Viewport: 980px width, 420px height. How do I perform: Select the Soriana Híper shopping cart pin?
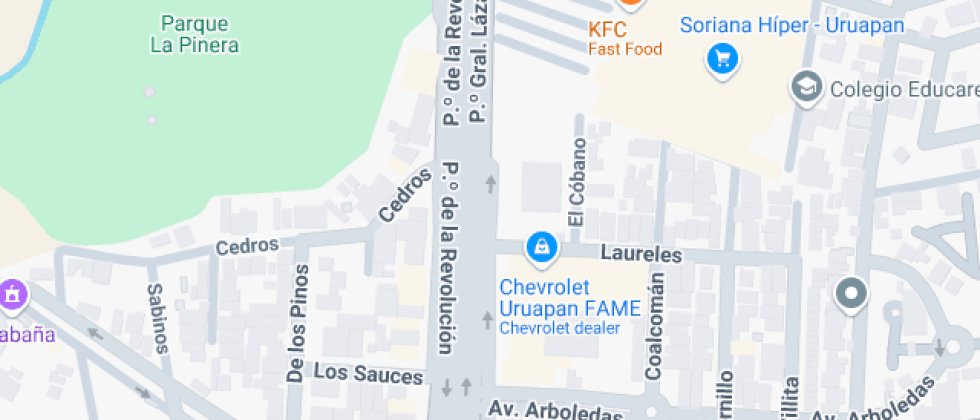click(722, 58)
